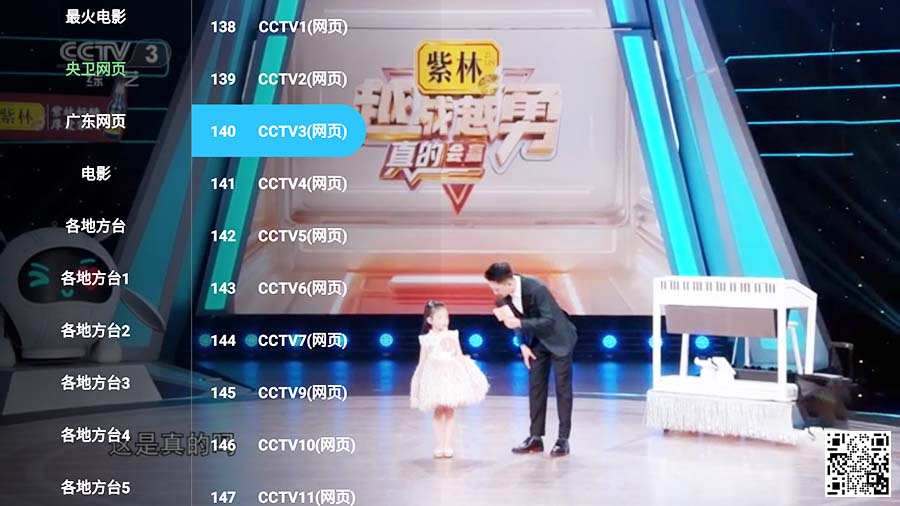Play channel 139 CCTV2(网页)
Viewport: 900px width, 506px height.
pyautogui.click(x=279, y=79)
